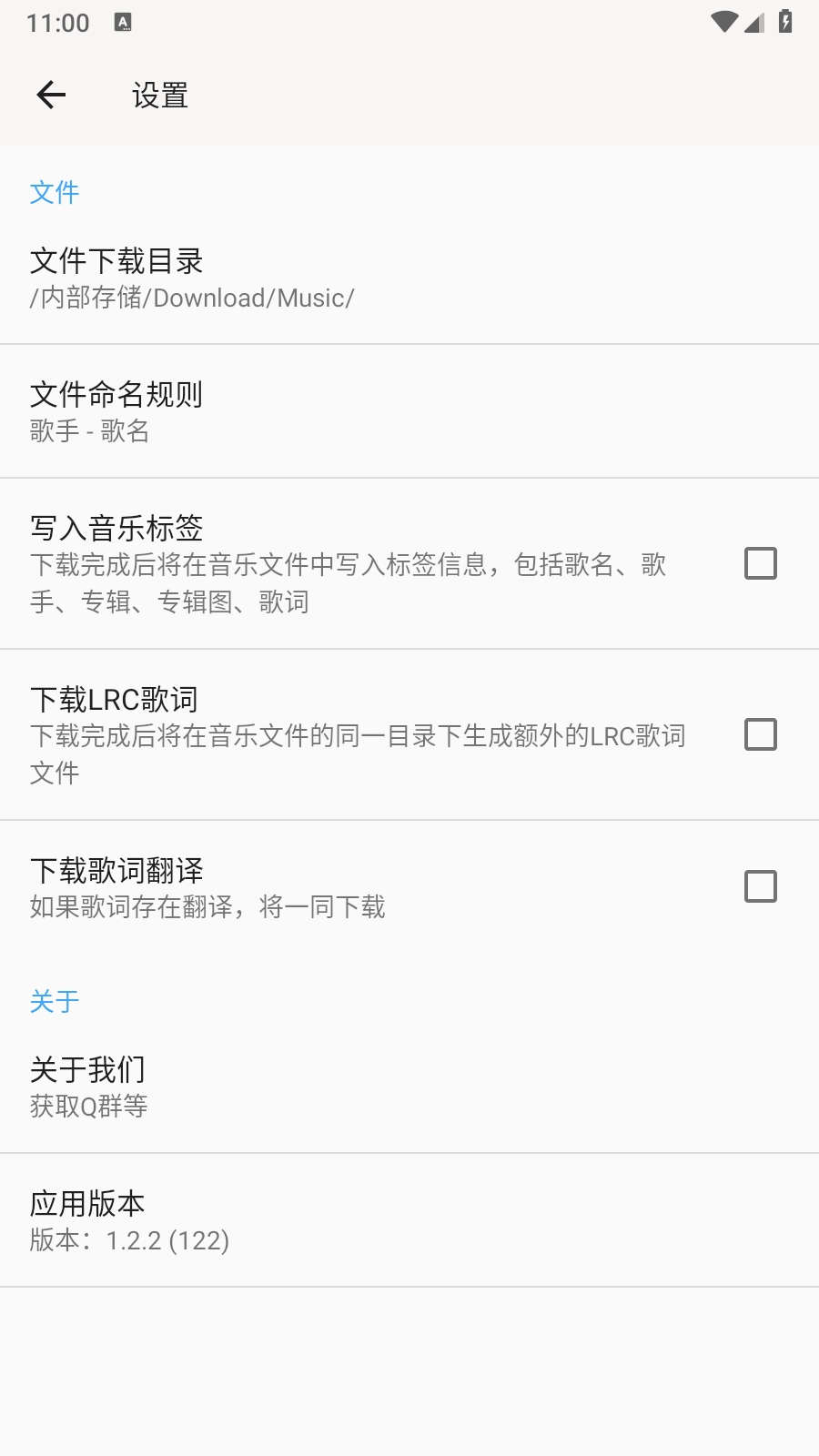Click the 关于 section header
The height and width of the screenshot is (1456, 819).
tap(54, 1001)
